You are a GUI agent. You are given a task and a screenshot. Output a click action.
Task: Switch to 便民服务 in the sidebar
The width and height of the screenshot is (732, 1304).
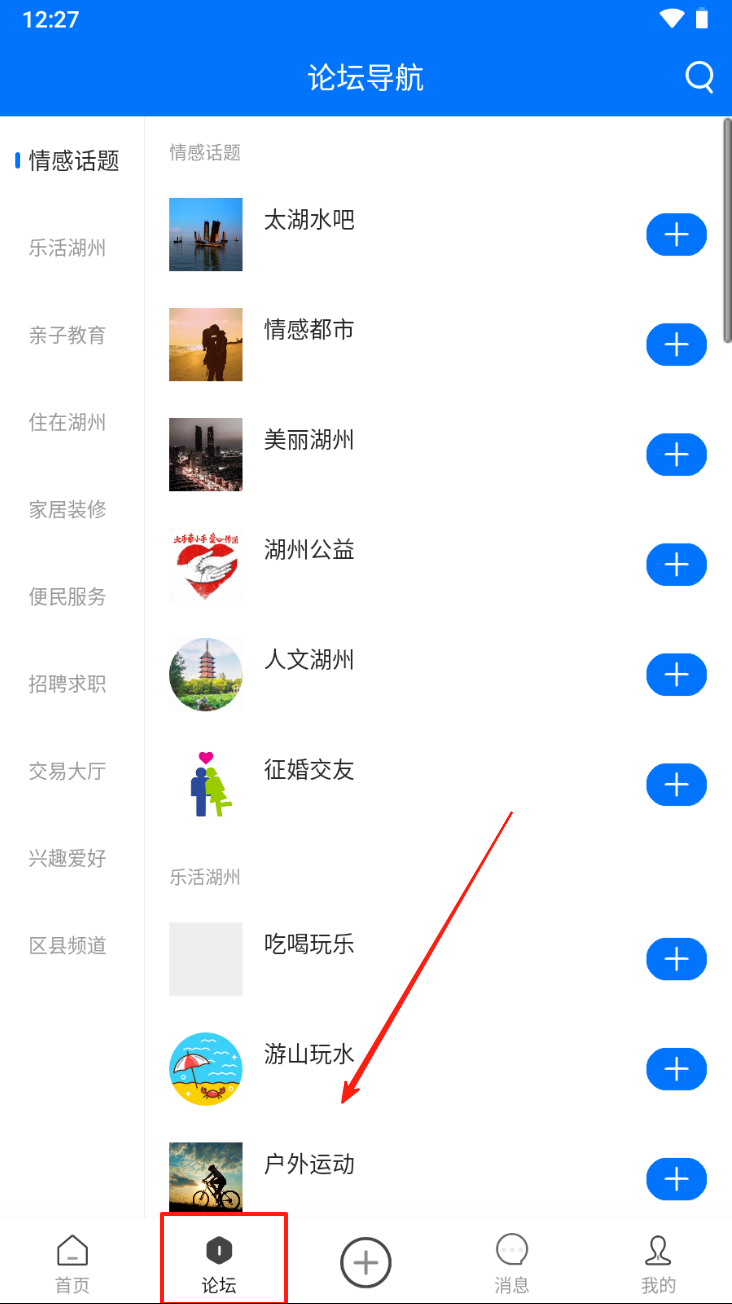[67, 597]
